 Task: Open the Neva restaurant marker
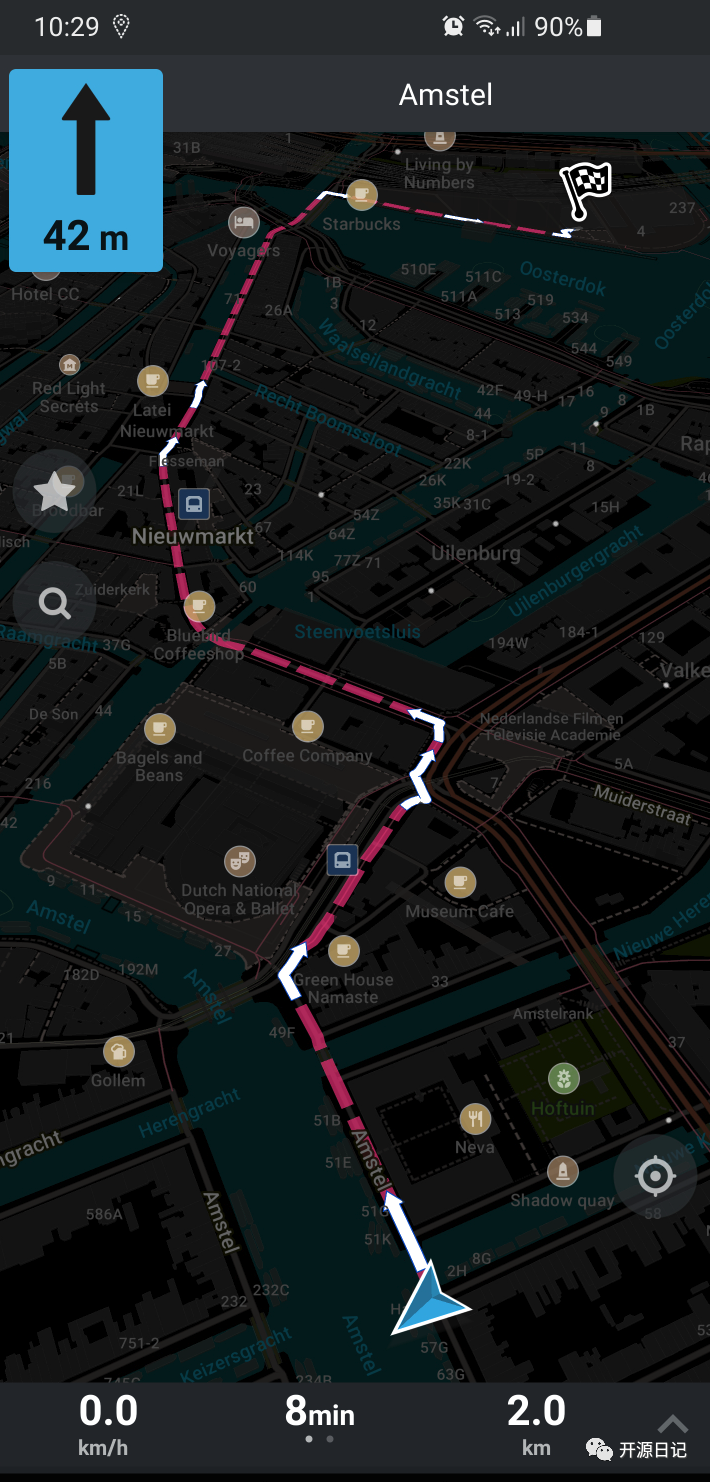(475, 1118)
